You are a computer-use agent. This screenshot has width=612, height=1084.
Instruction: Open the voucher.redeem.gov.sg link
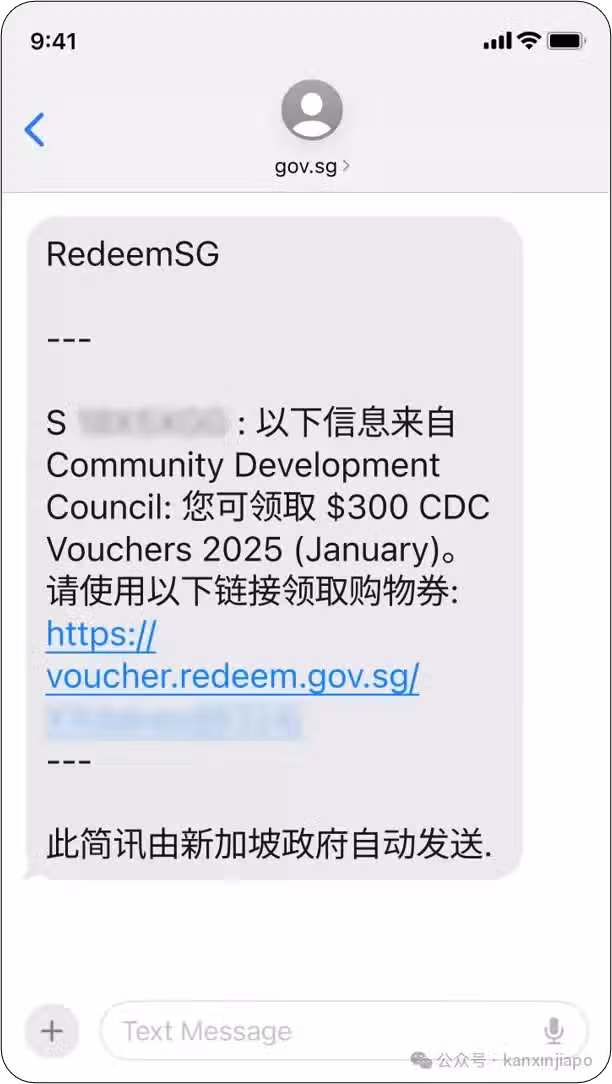pyautogui.click(x=232, y=677)
